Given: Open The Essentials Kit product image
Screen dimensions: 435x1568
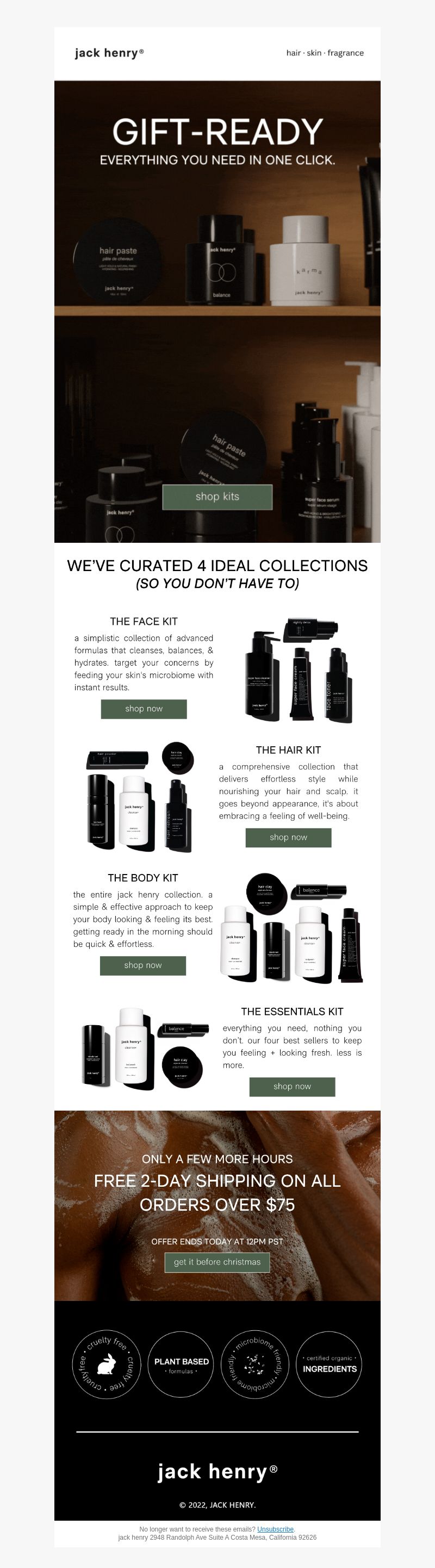Looking at the screenshot, I should (145, 1048).
